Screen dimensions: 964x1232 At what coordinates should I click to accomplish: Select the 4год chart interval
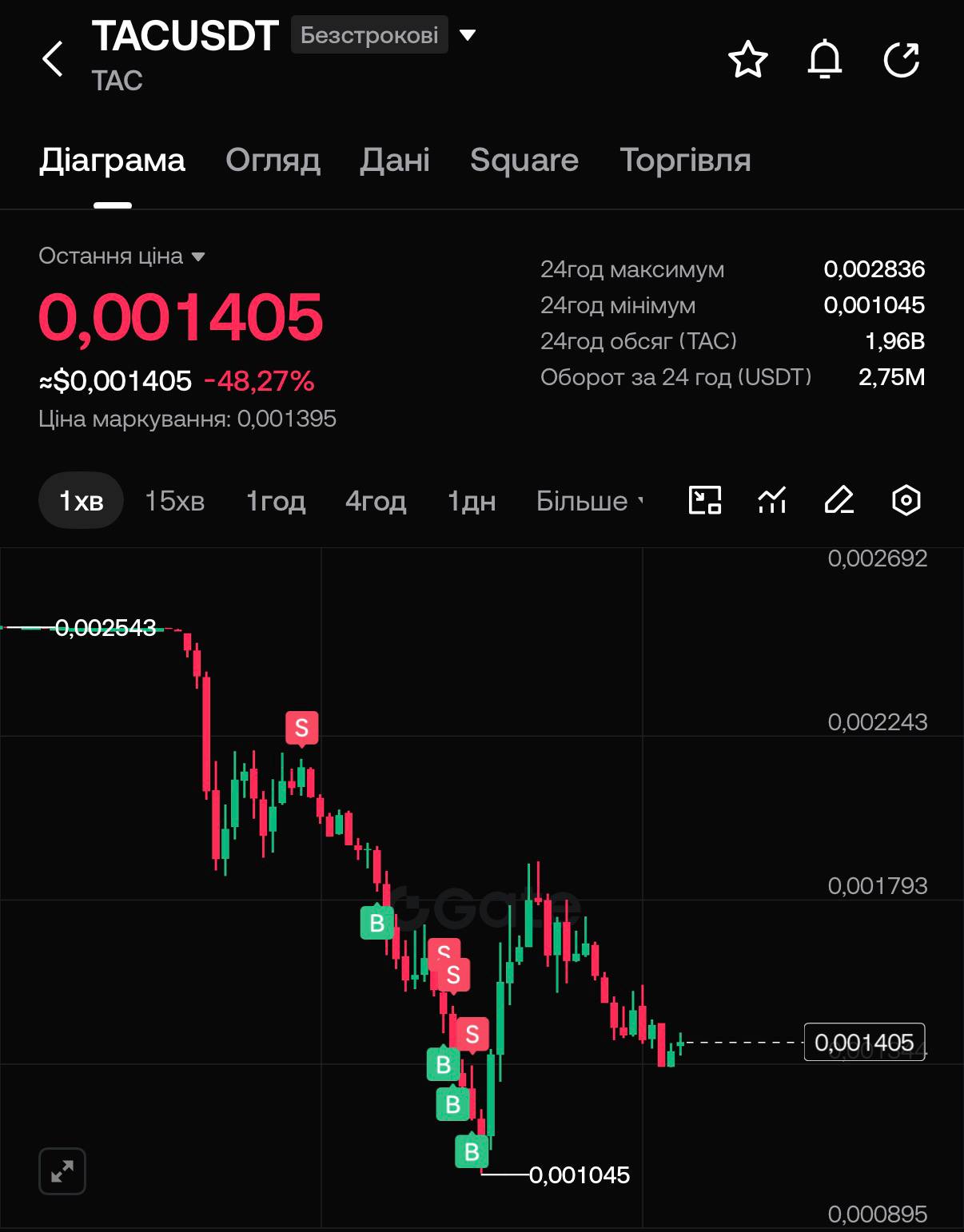376,501
